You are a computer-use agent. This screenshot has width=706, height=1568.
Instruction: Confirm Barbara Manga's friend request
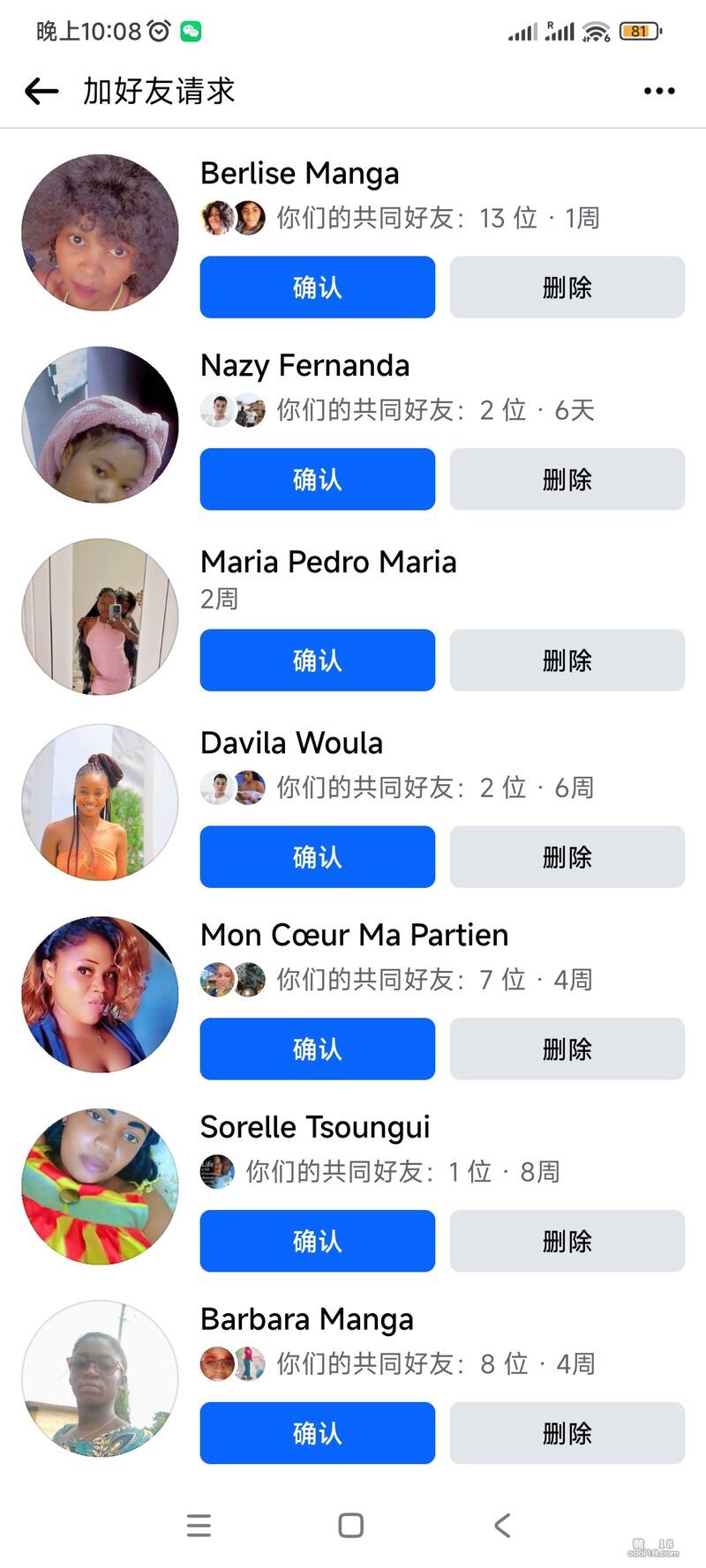tap(317, 1433)
